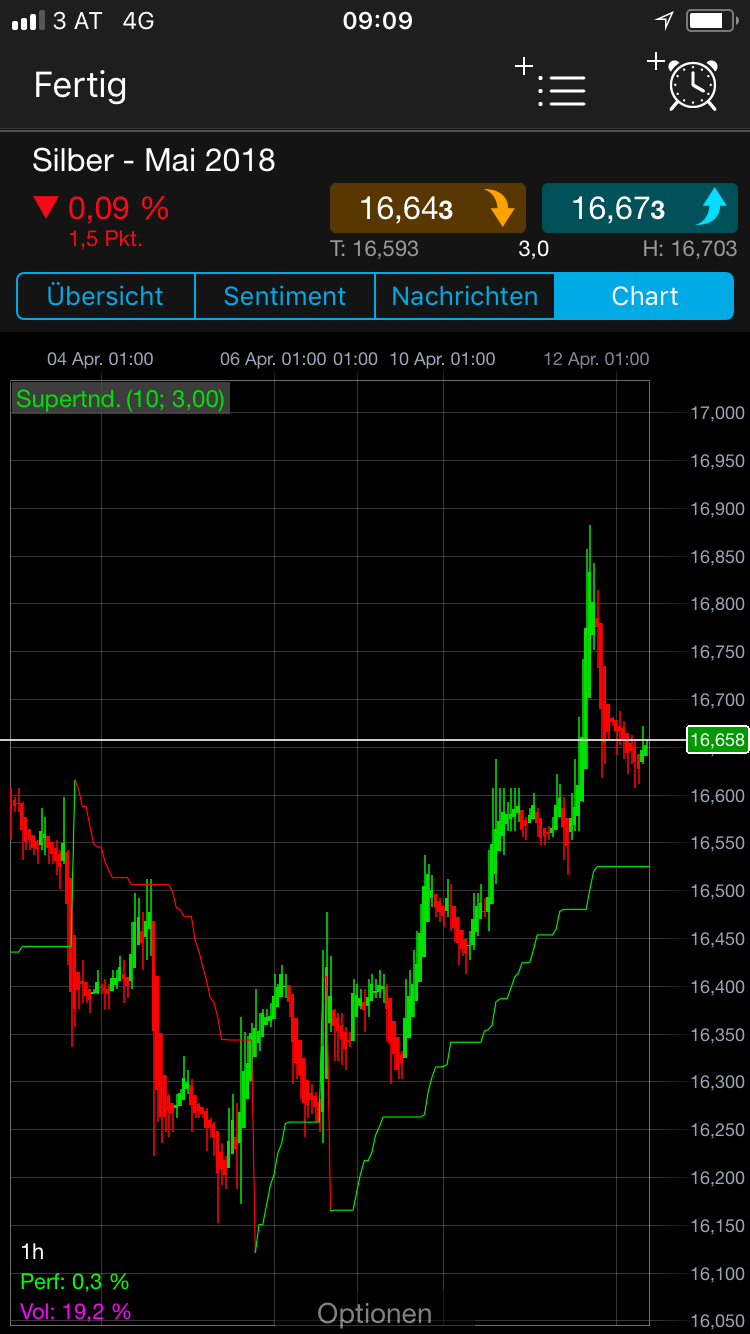Open chart Optionen
Screen dimensions: 750x1334
coord(375,1313)
